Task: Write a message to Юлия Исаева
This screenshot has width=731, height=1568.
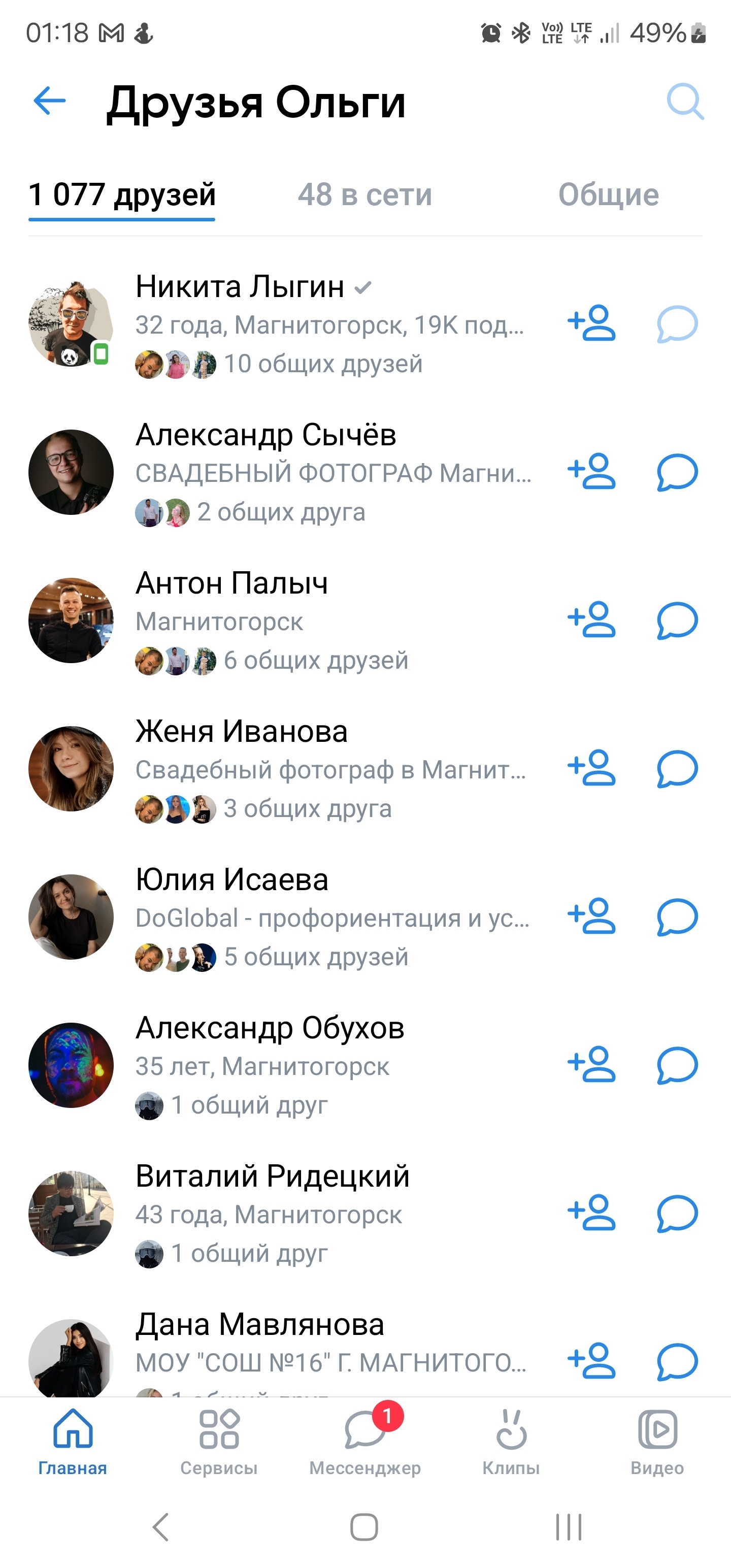Action: tap(677, 917)
